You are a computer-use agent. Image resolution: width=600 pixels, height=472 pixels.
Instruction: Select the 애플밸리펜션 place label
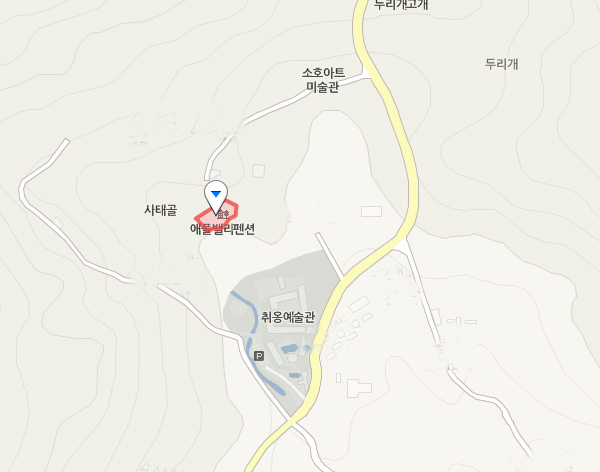click(x=223, y=229)
